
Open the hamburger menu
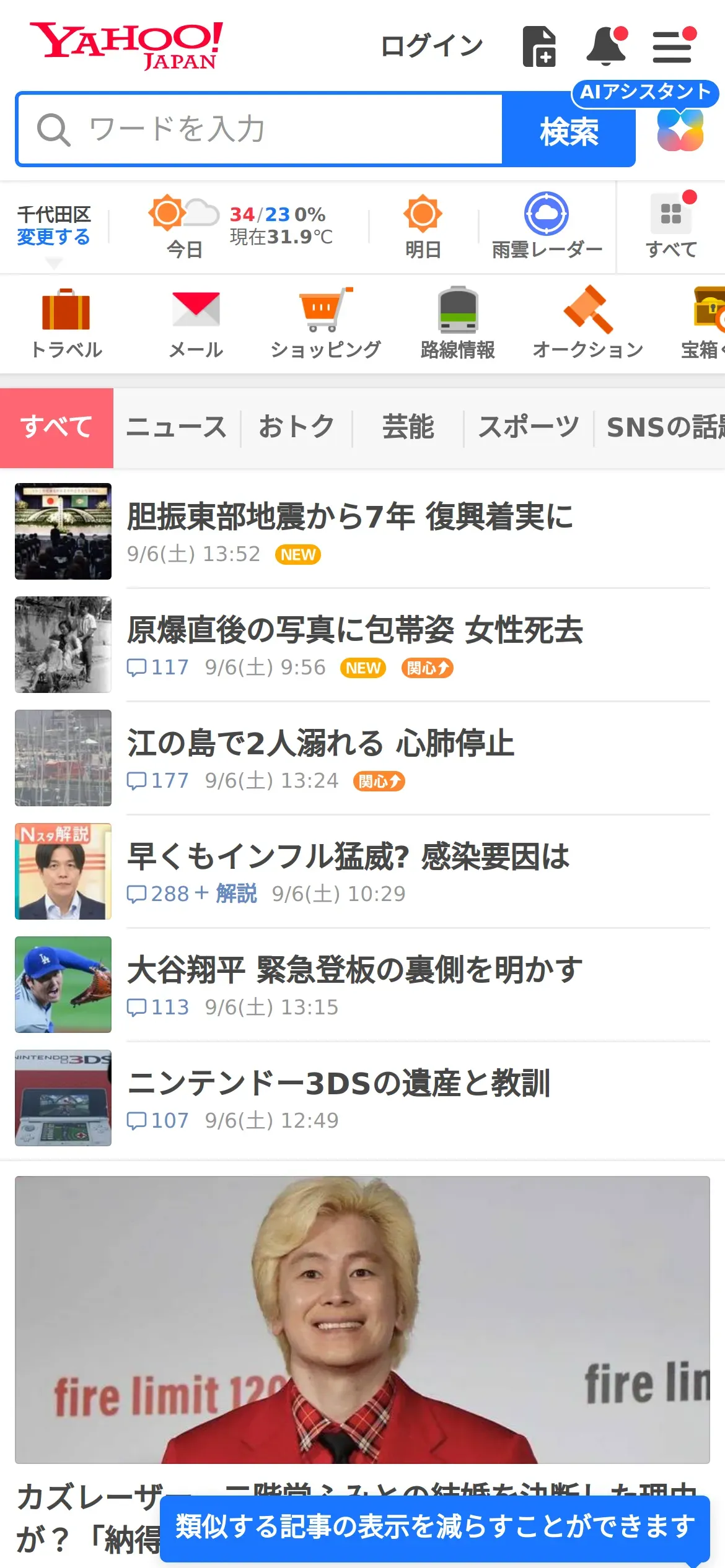point(672,46)
